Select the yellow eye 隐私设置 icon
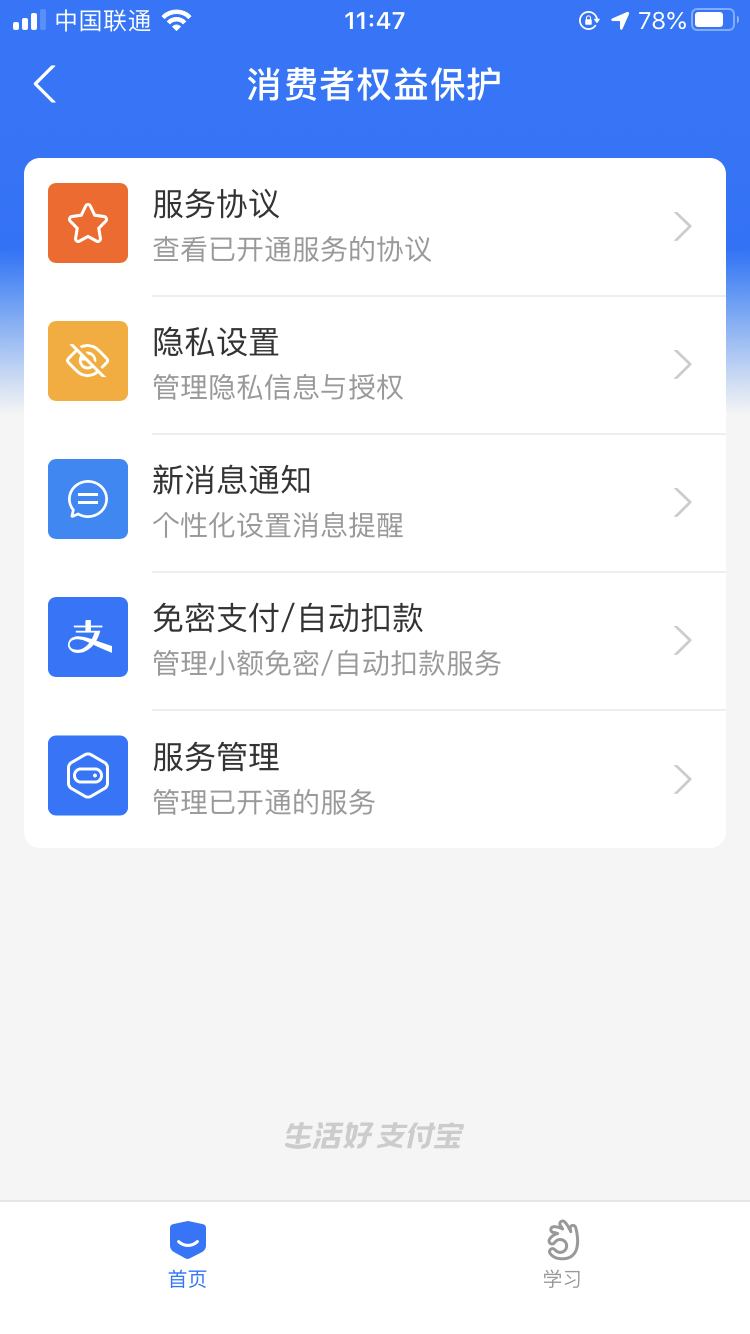 [x=87, y=361]
